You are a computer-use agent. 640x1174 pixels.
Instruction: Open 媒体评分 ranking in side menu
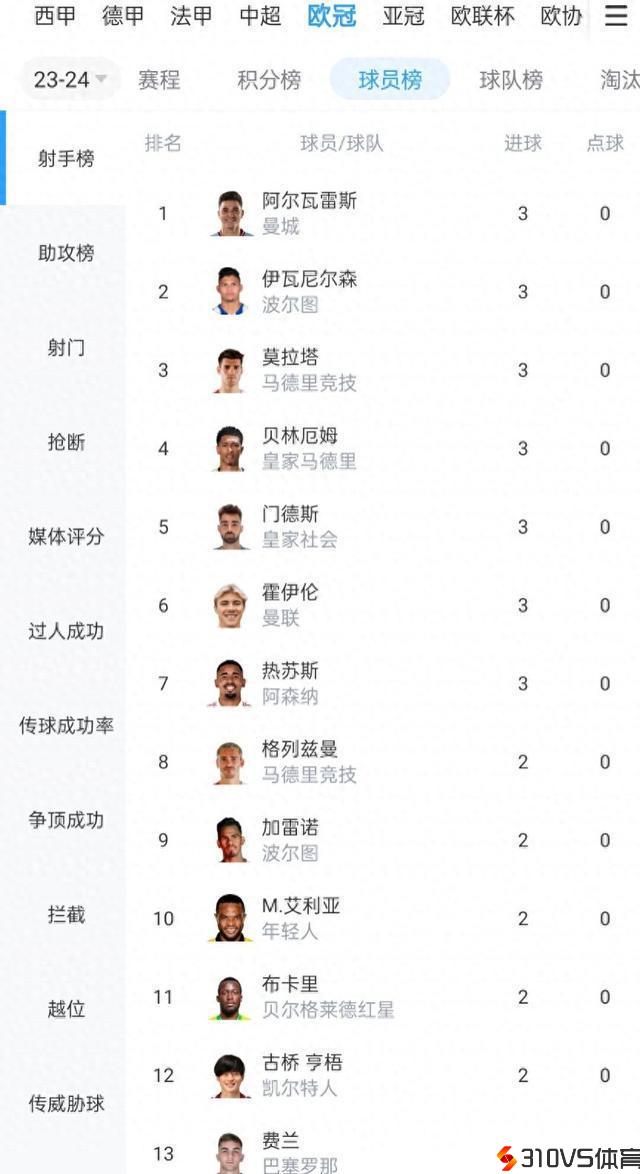(x=66, y=536)
